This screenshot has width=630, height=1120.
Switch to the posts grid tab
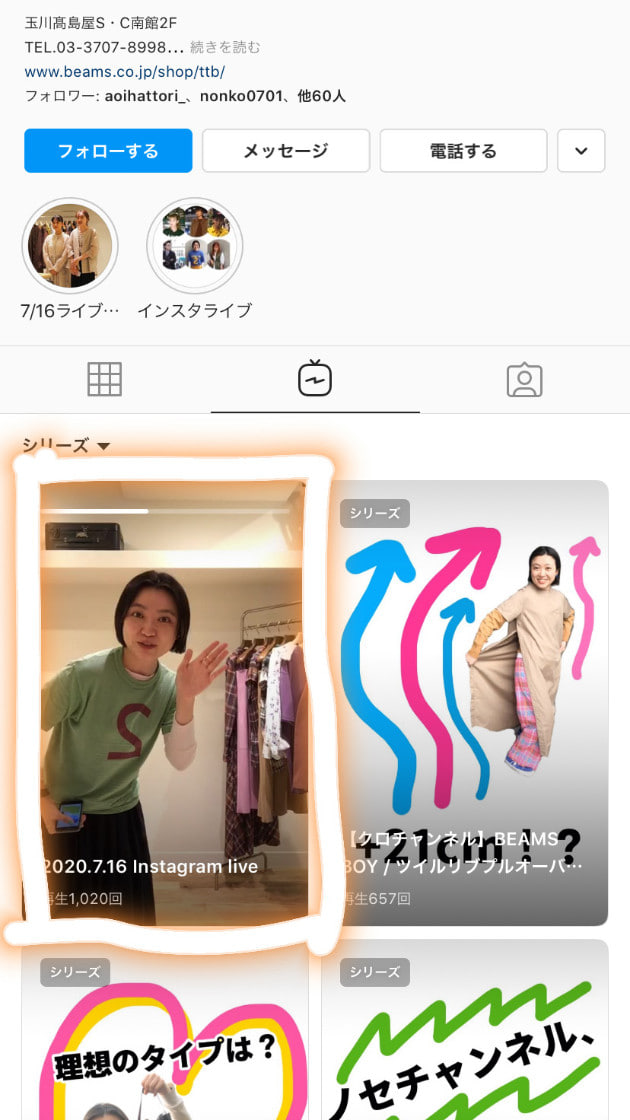click(105, 379)
